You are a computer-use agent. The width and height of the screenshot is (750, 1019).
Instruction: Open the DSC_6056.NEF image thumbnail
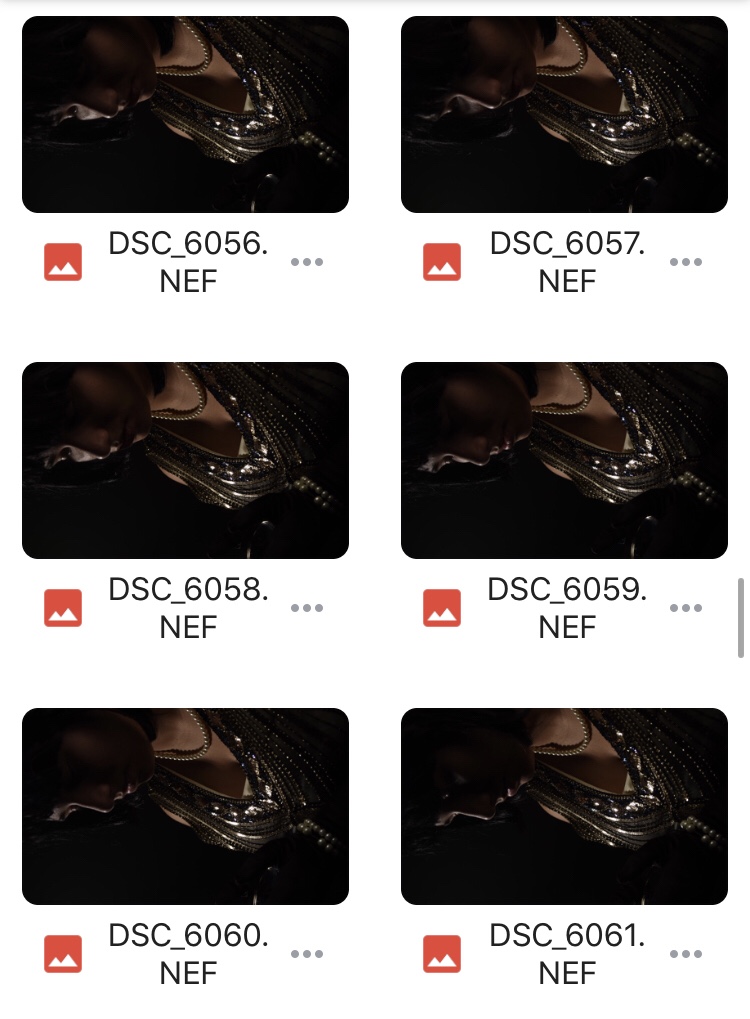185,114
